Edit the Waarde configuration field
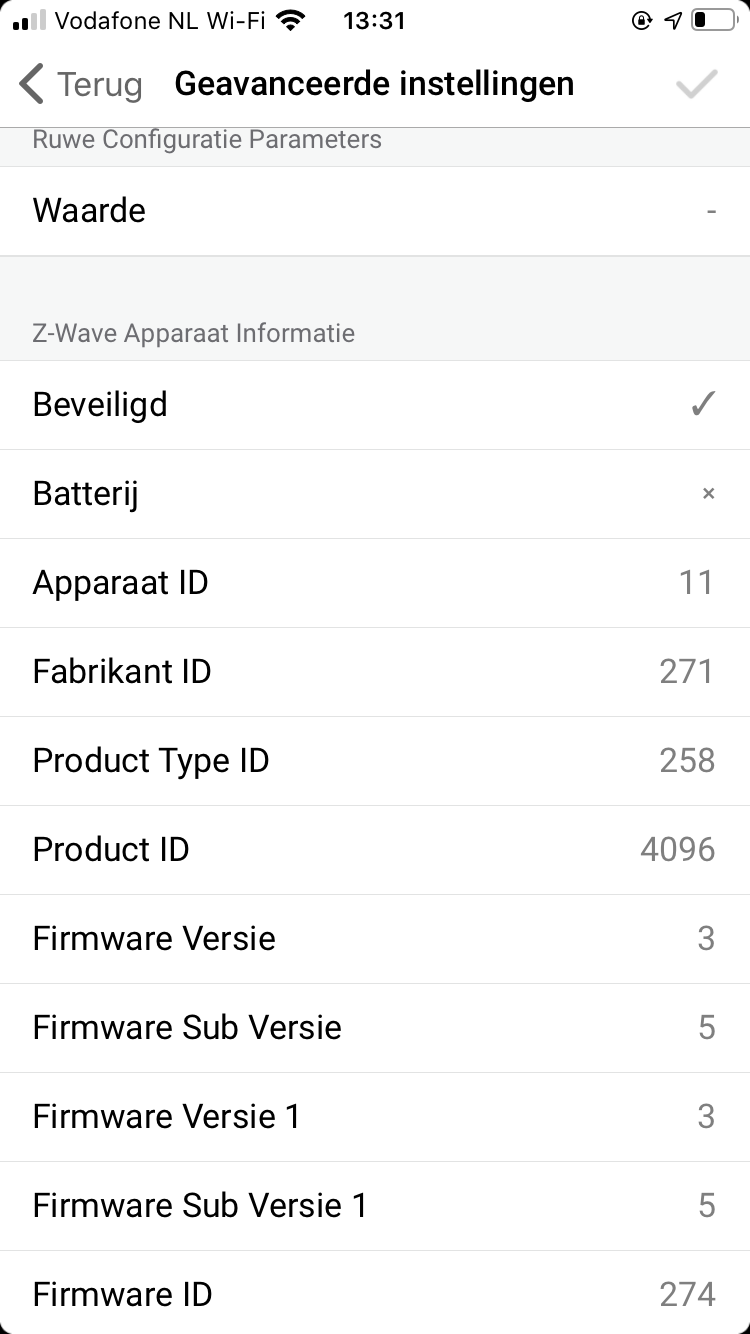Image resolution: width=750 pixels, height=1334 pixels. pos(375,211)
